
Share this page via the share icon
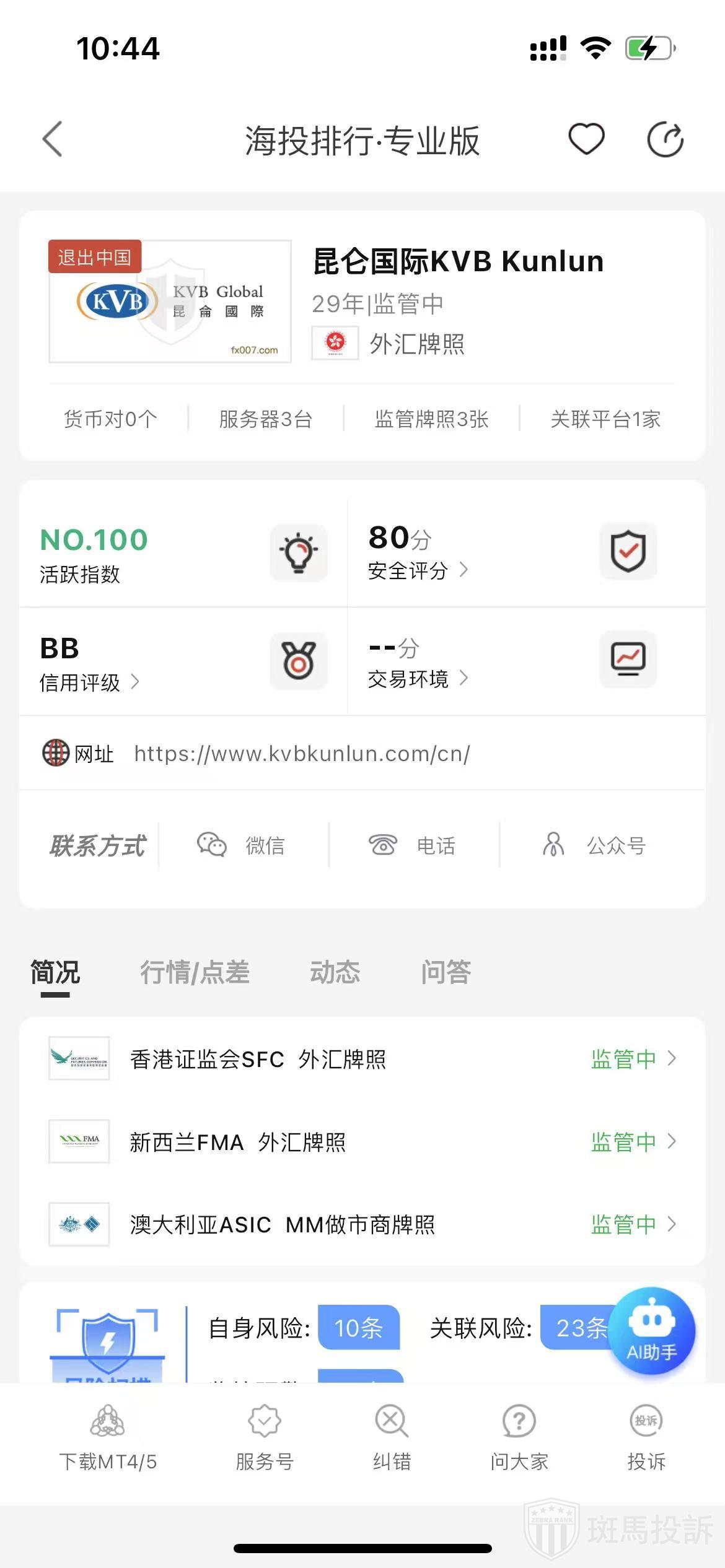pos(665,139)
